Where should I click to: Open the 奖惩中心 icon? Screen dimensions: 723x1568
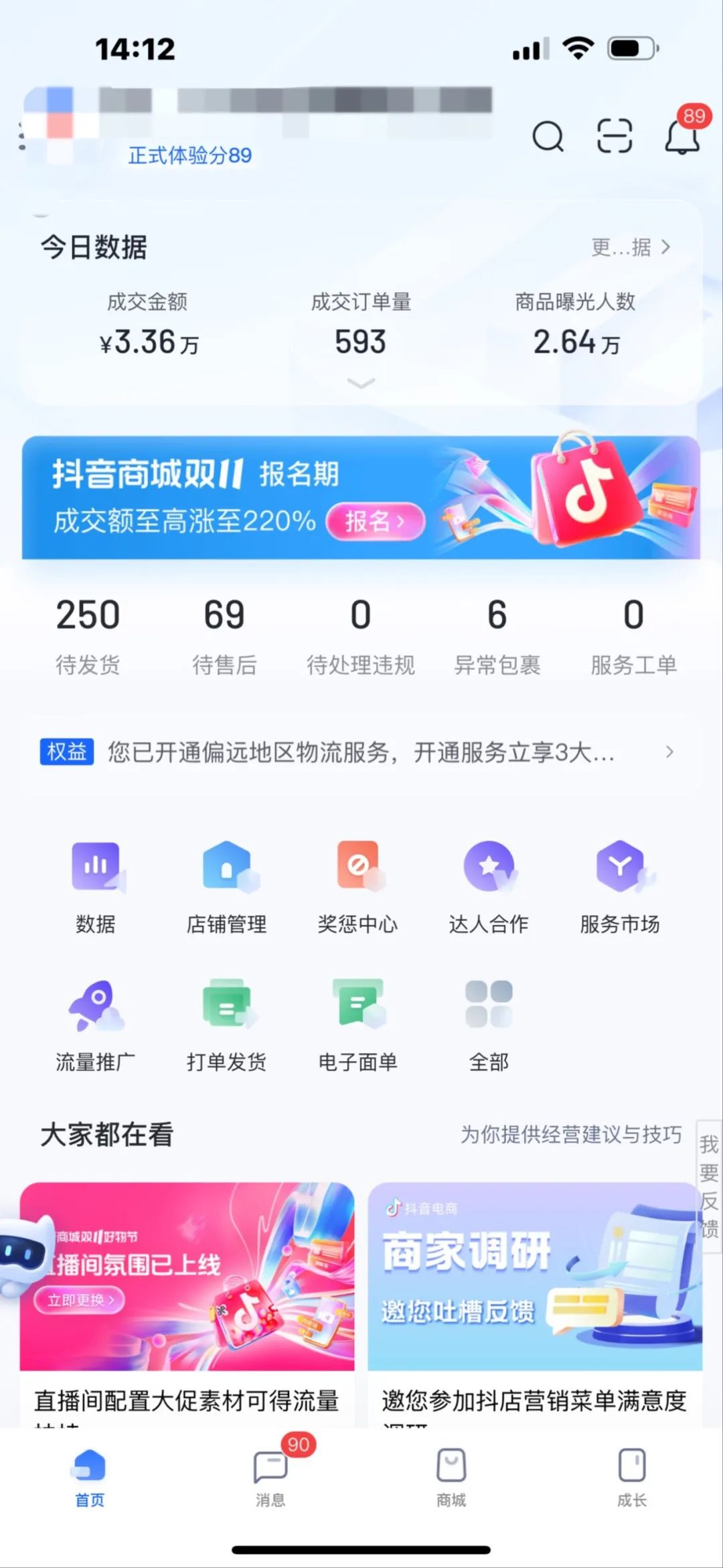pyautogui.click(x=358, y=867)
